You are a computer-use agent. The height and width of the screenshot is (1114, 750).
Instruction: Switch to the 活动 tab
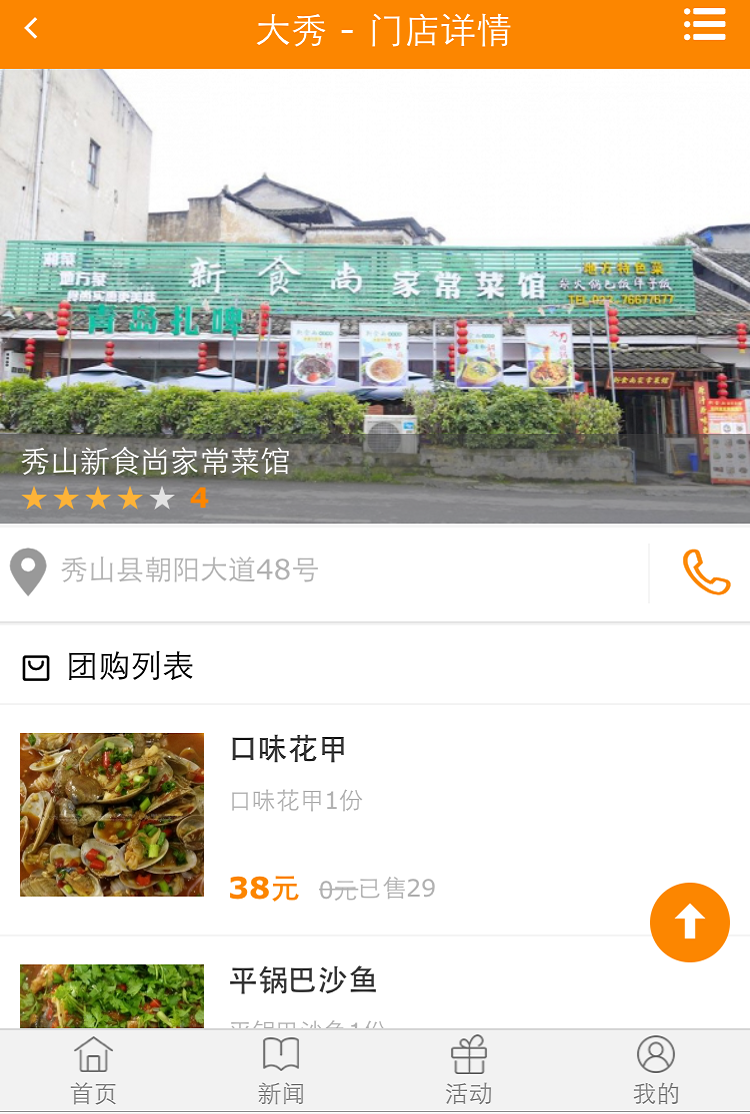pyautogui.click(x=469, y=1070)
